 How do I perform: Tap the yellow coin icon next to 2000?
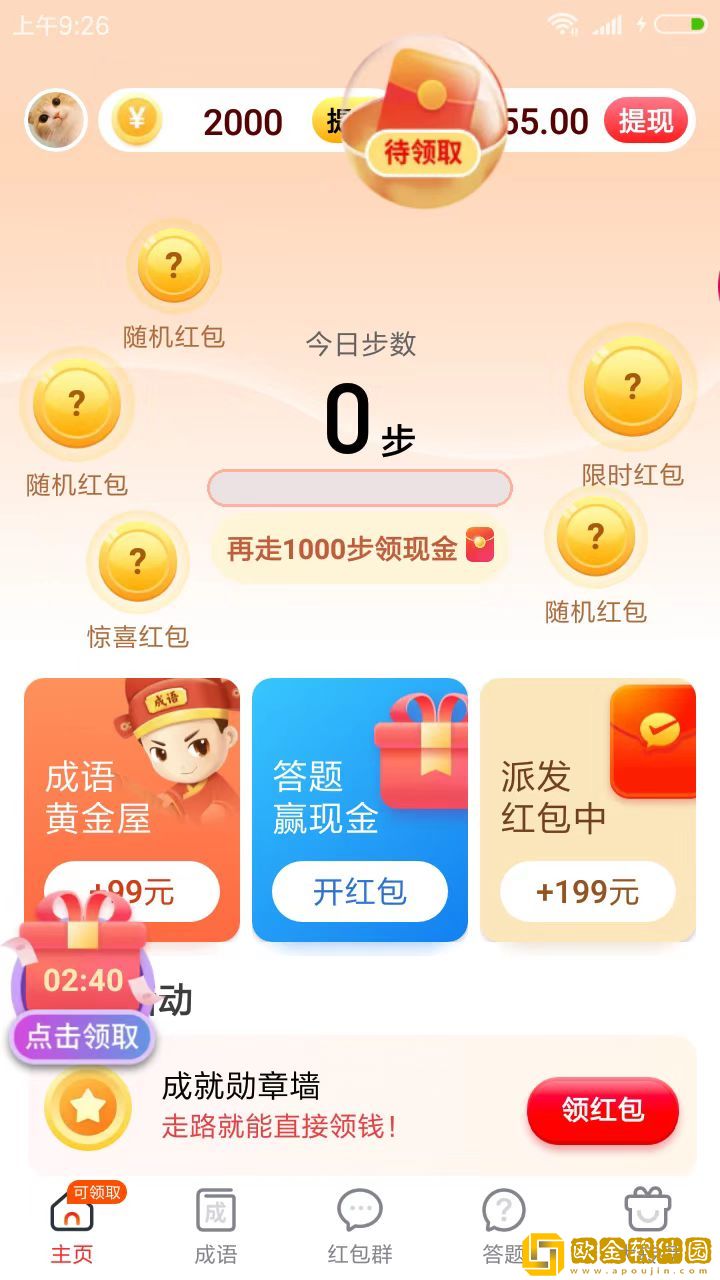click(139, 119)
